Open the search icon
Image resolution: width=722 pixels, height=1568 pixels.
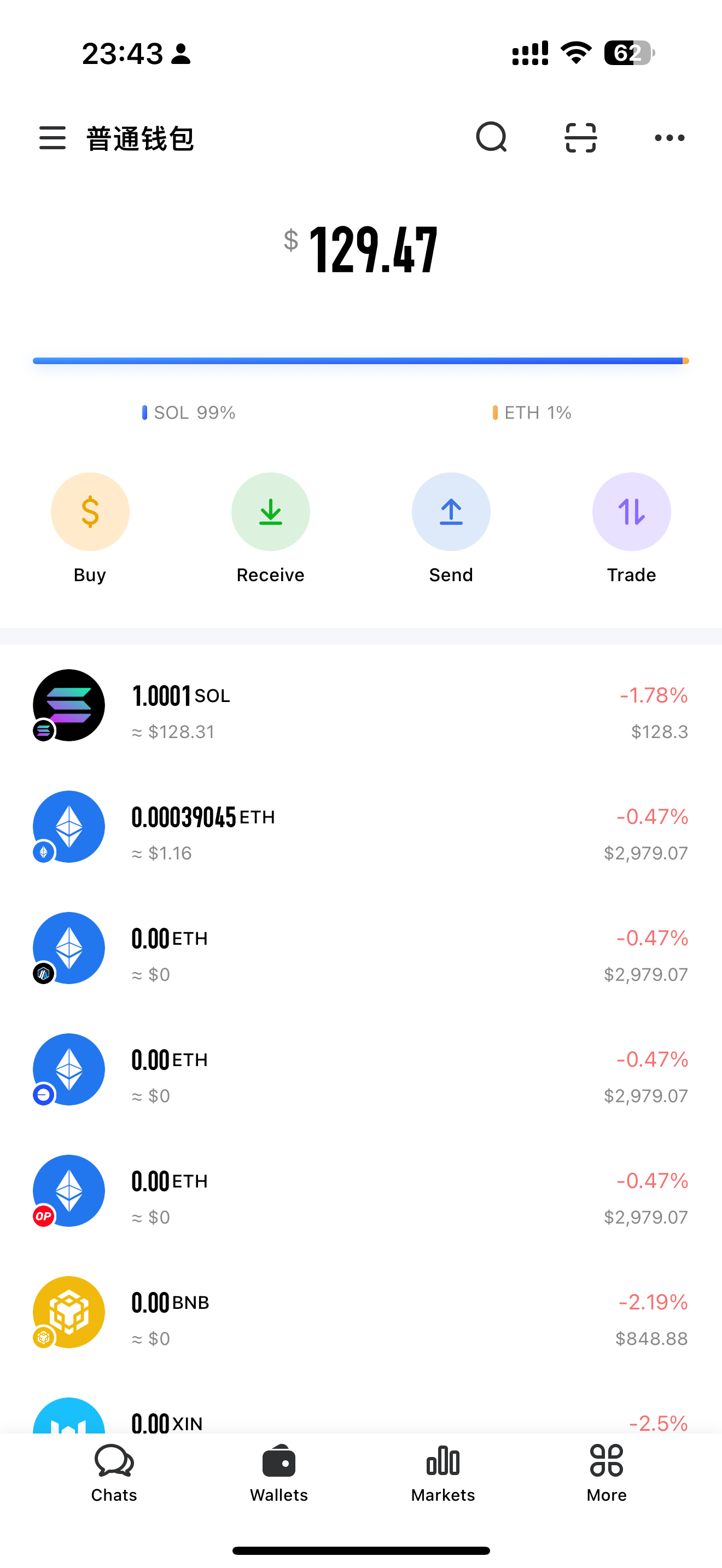491,138
